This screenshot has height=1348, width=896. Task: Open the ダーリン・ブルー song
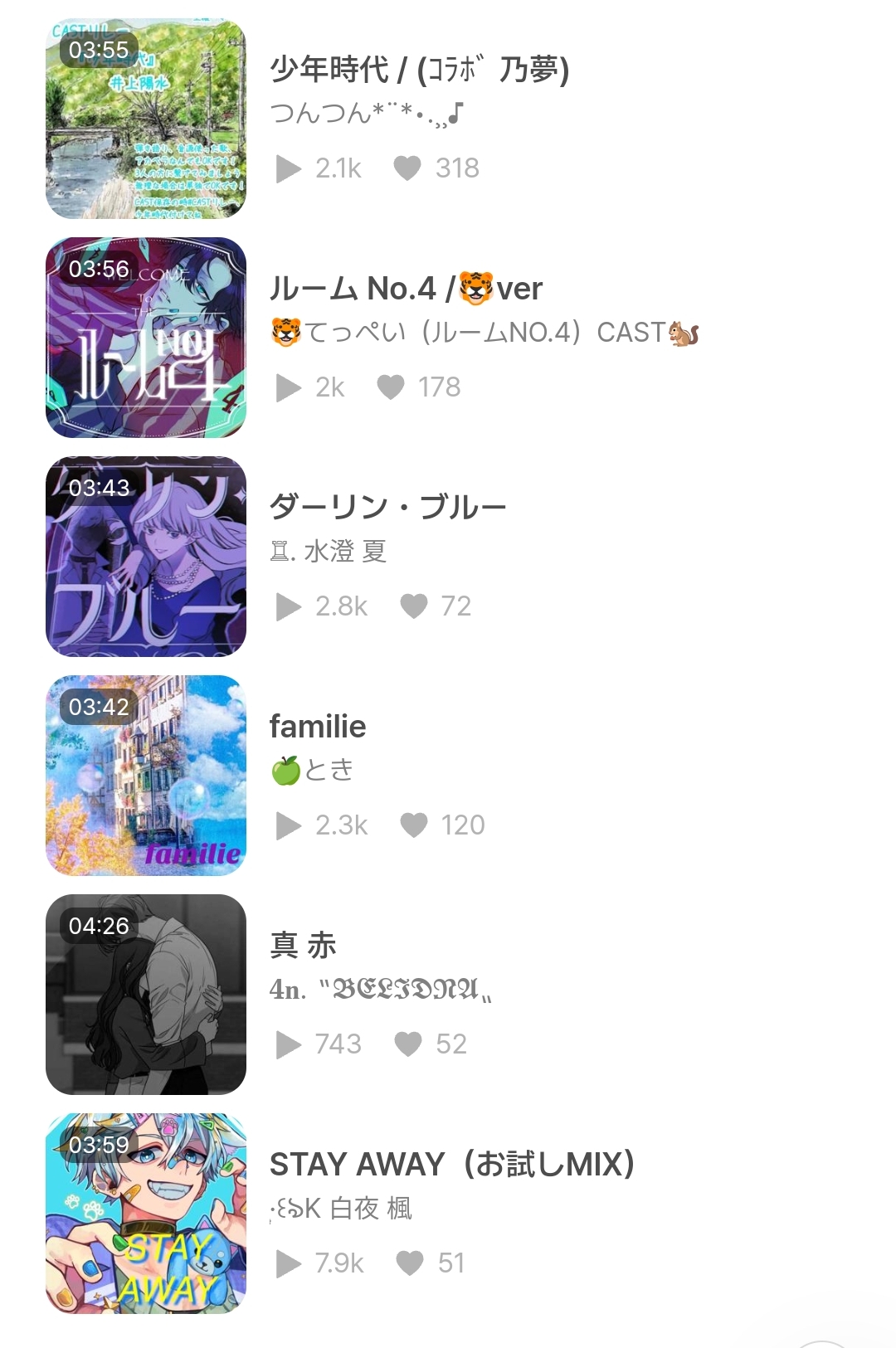tap(387, 507)
